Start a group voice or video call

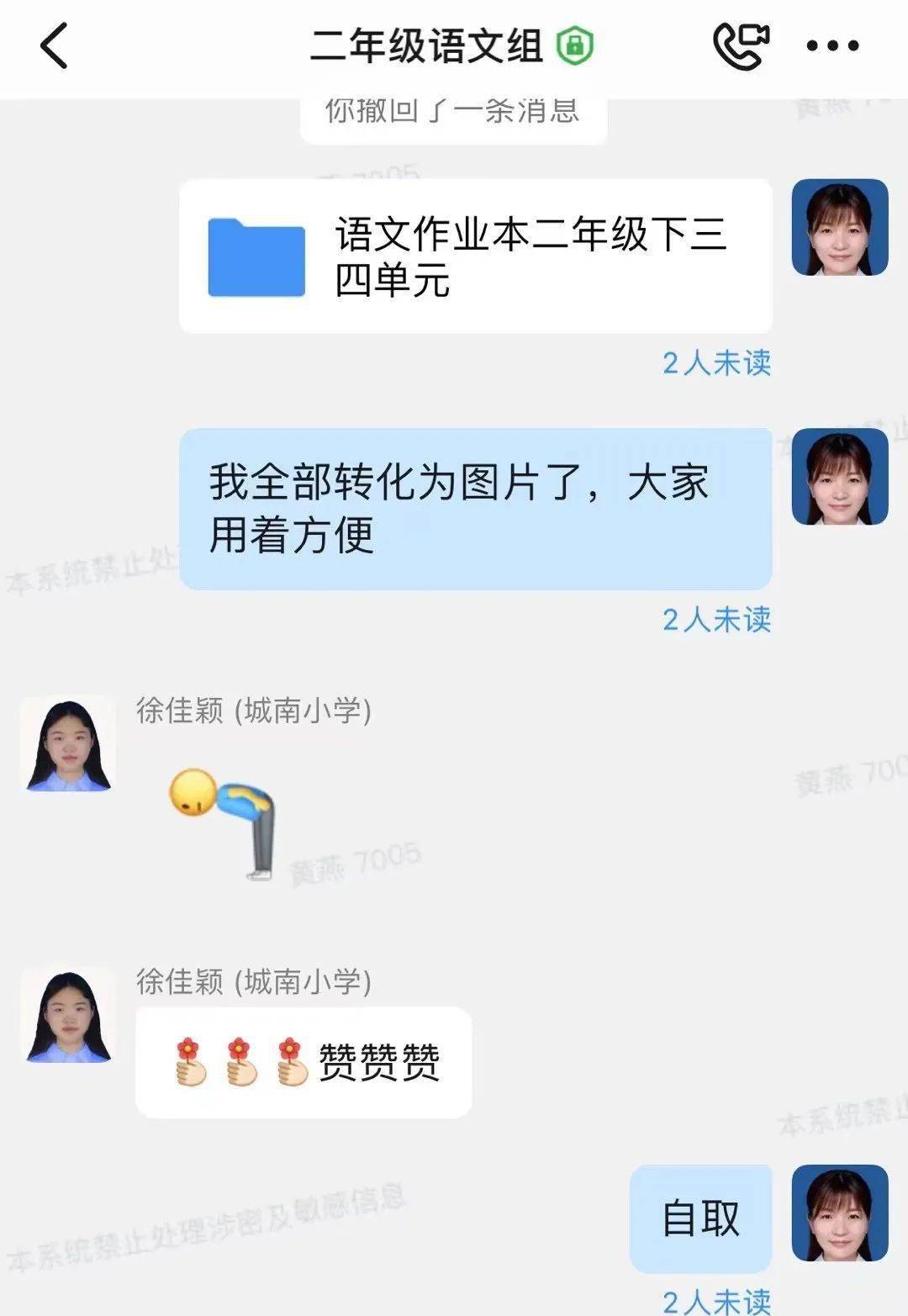741,45
